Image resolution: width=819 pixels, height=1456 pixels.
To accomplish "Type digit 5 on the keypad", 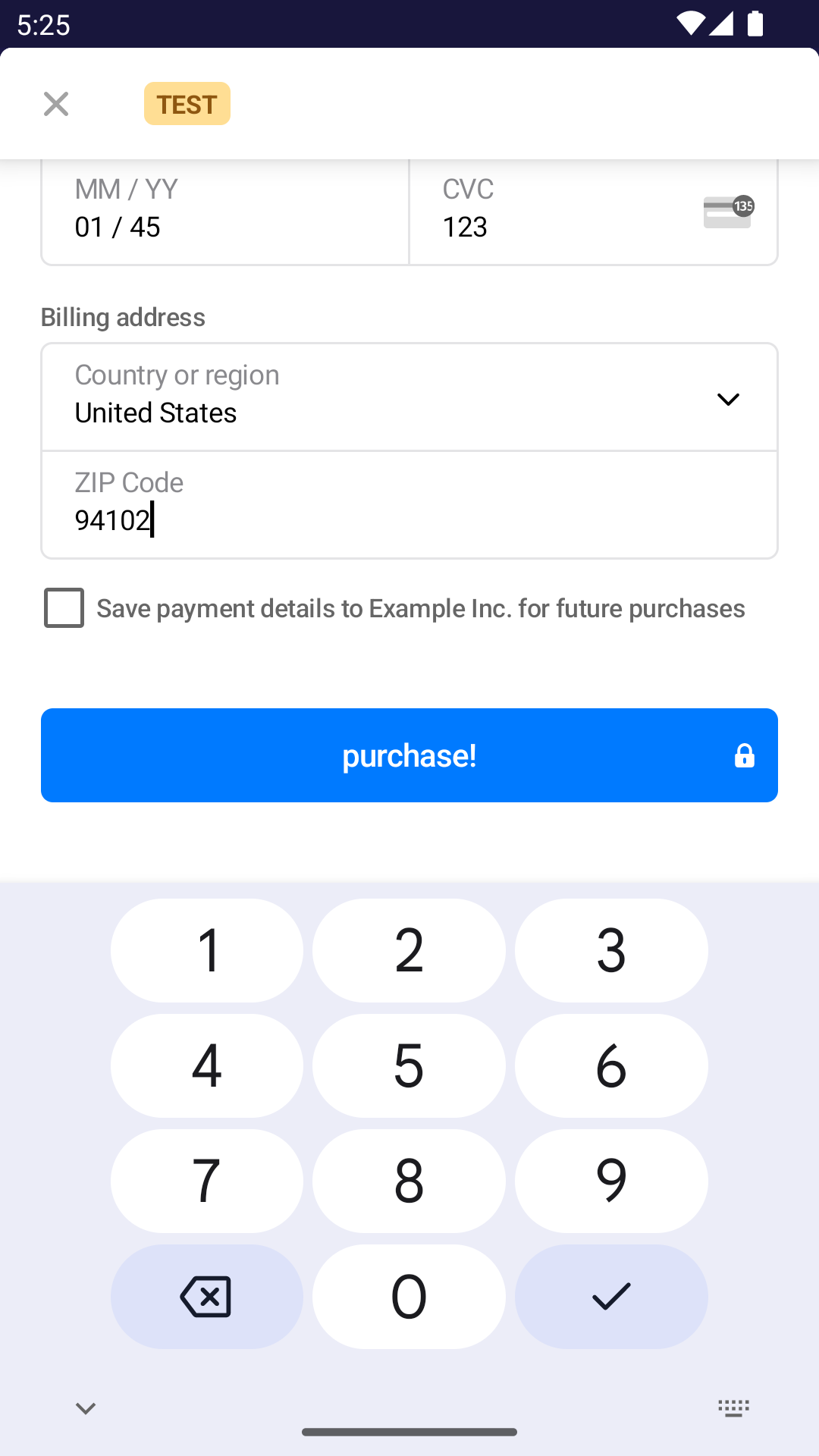I will point(409,1065).
